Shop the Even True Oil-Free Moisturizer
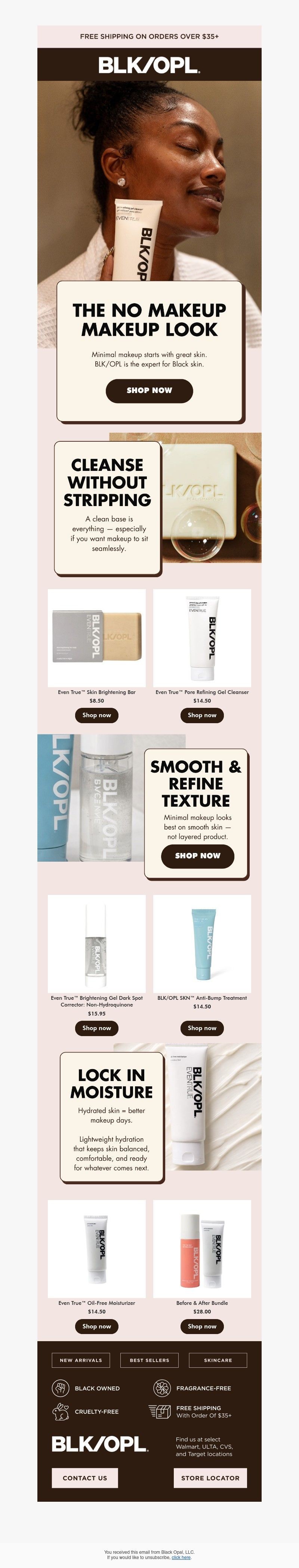 pyautogui.click(x=97, y=1326)
